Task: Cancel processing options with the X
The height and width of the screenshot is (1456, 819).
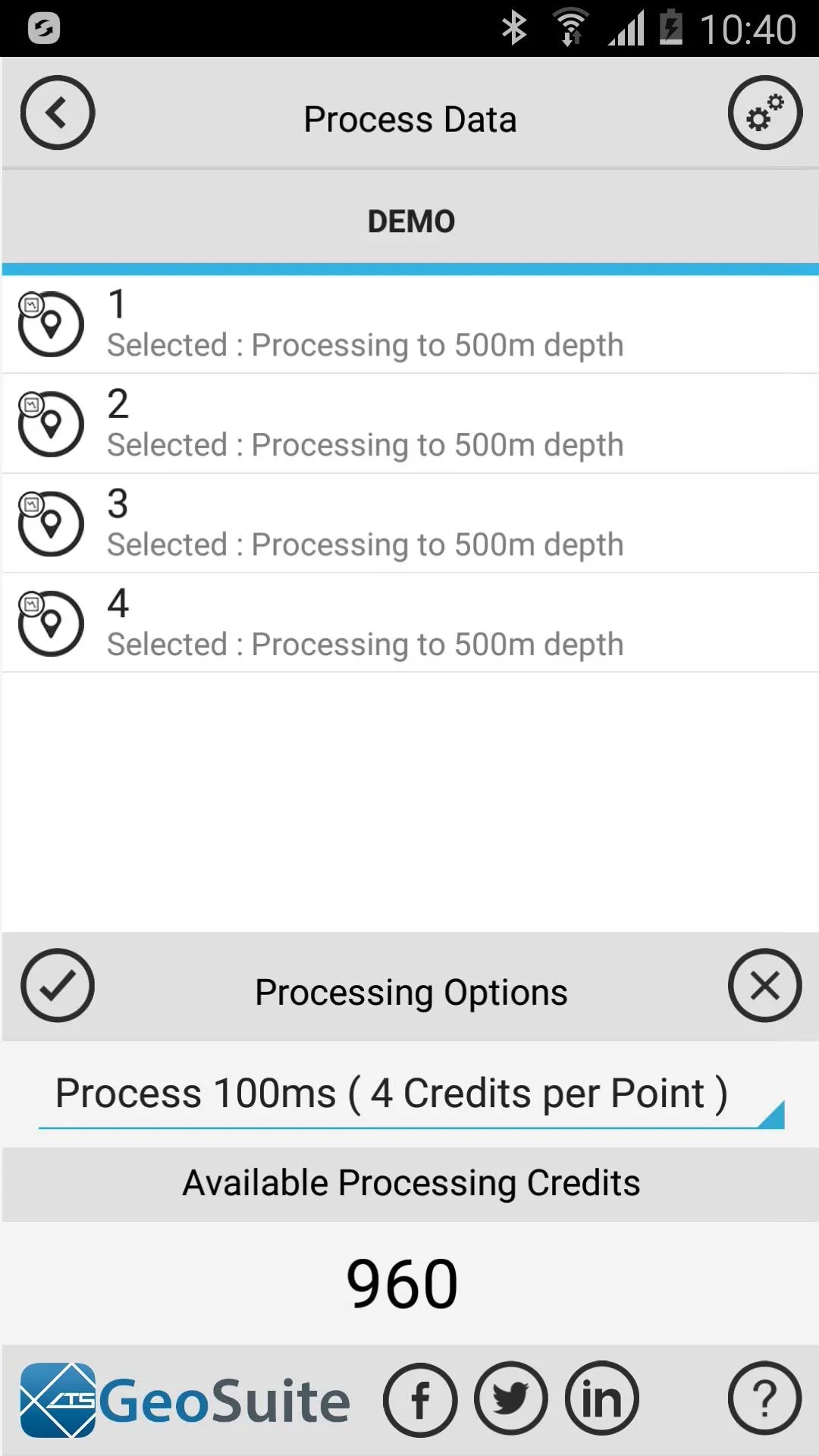Action: coord(764,985)
